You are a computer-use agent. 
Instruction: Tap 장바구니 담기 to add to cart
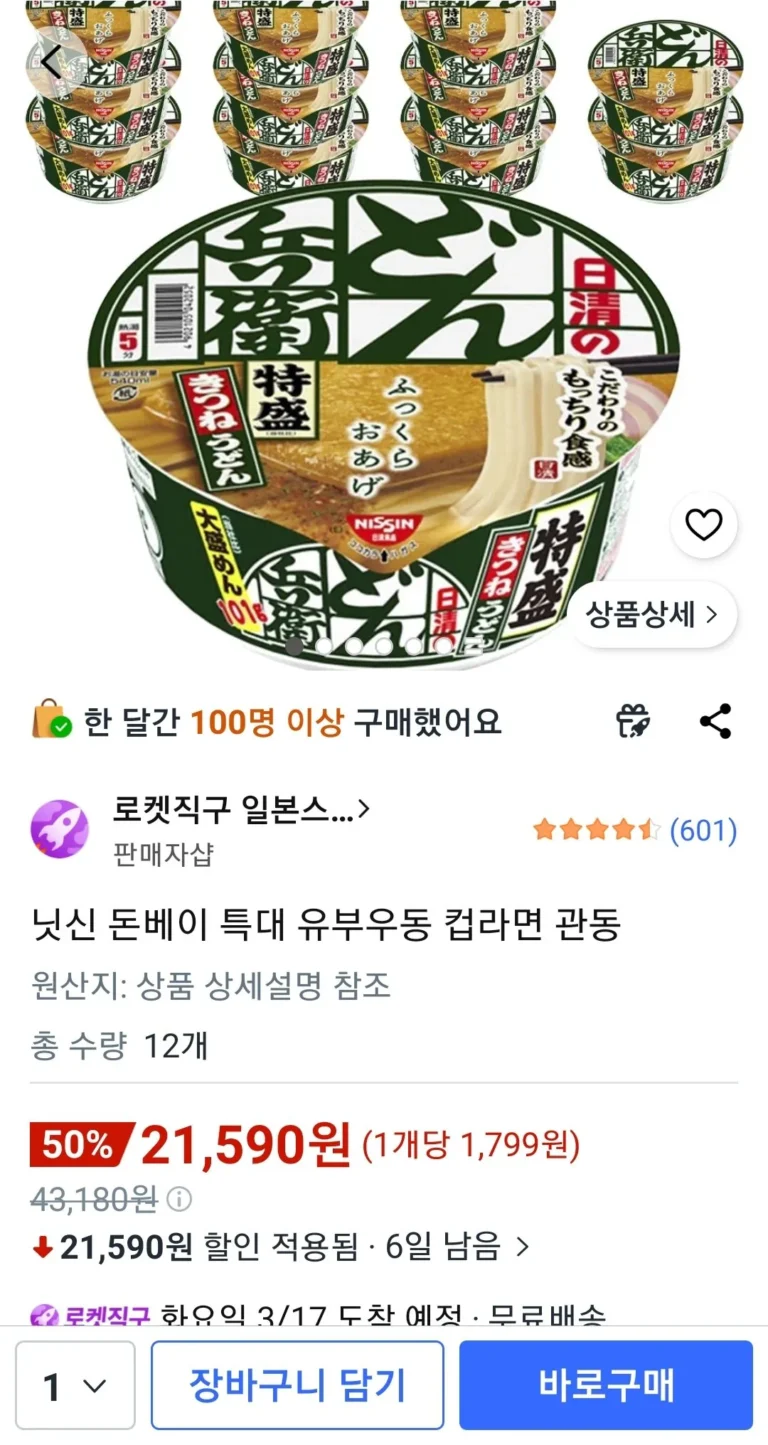[297, 1386]
